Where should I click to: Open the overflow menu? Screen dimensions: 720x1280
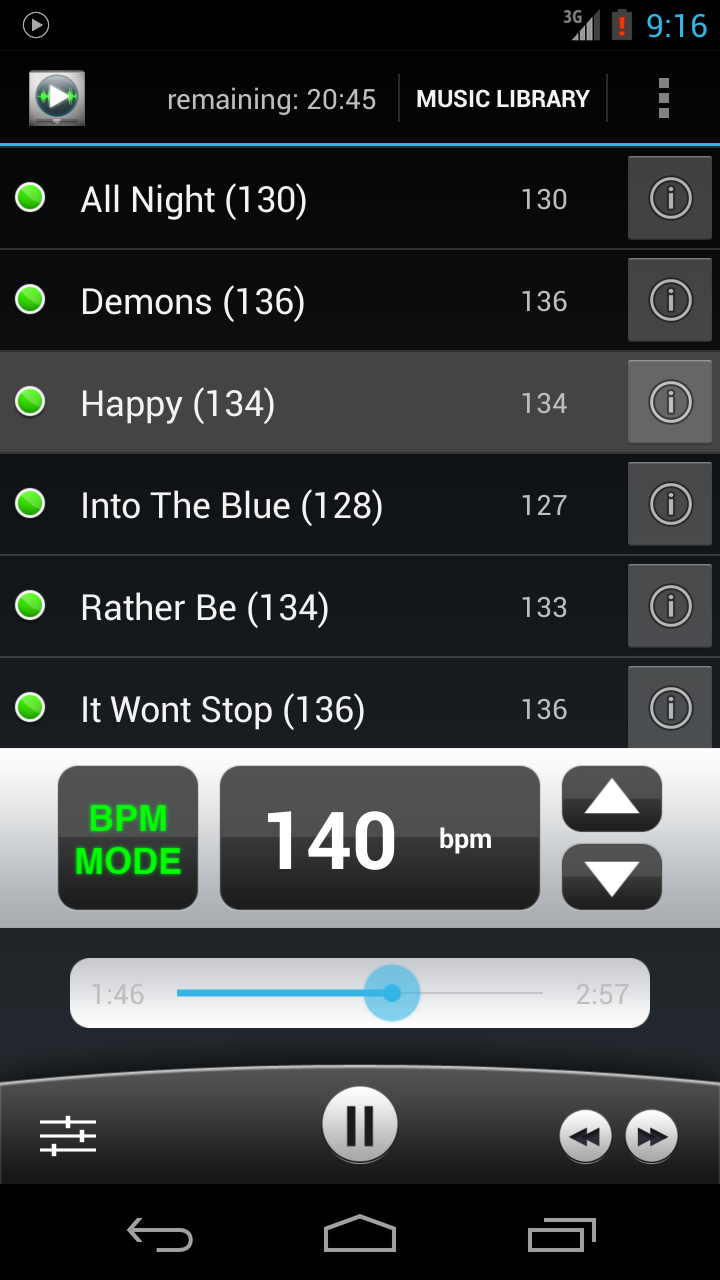pos(663,99)
